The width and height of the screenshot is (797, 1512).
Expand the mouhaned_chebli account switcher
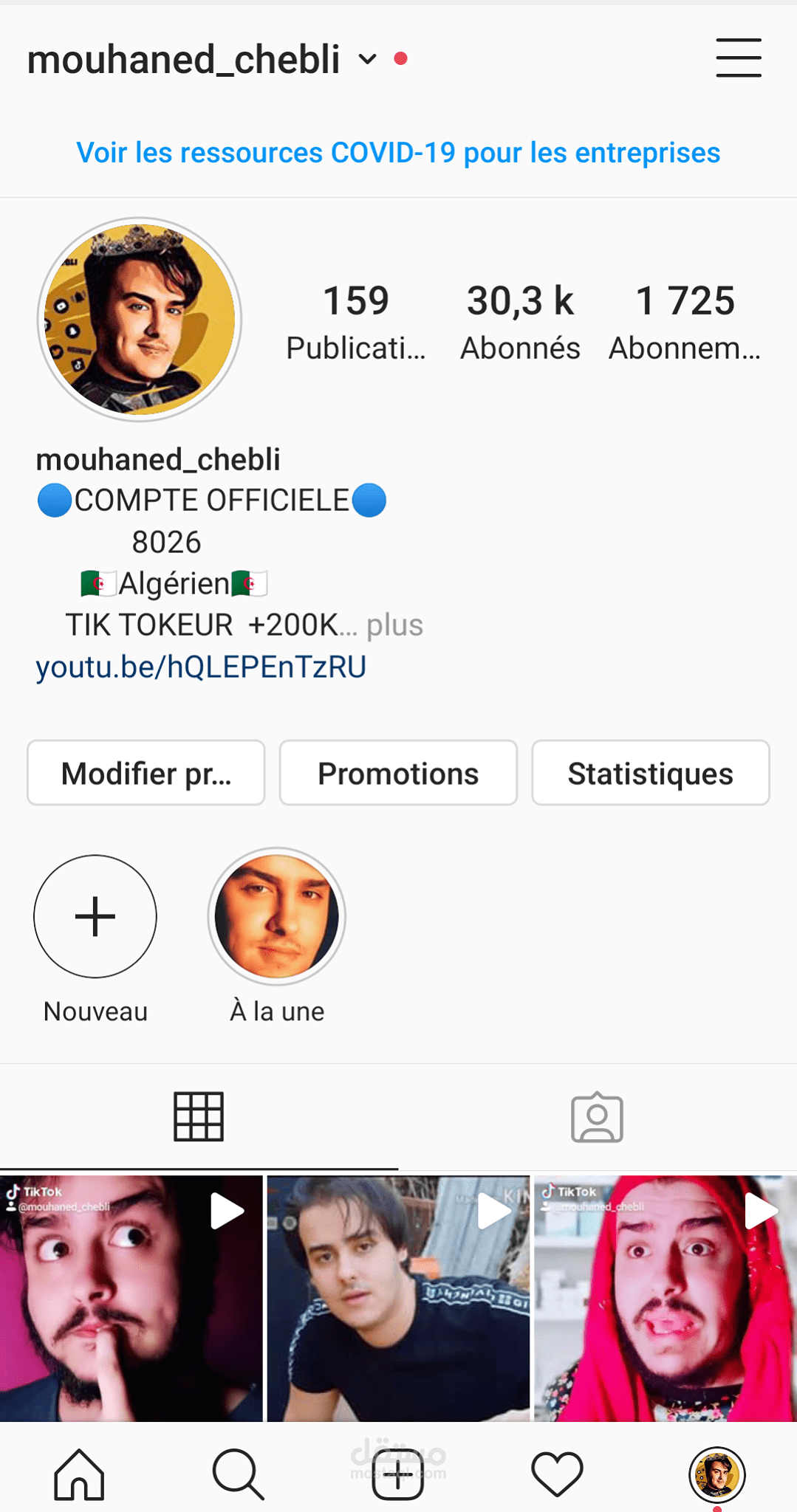367,59
